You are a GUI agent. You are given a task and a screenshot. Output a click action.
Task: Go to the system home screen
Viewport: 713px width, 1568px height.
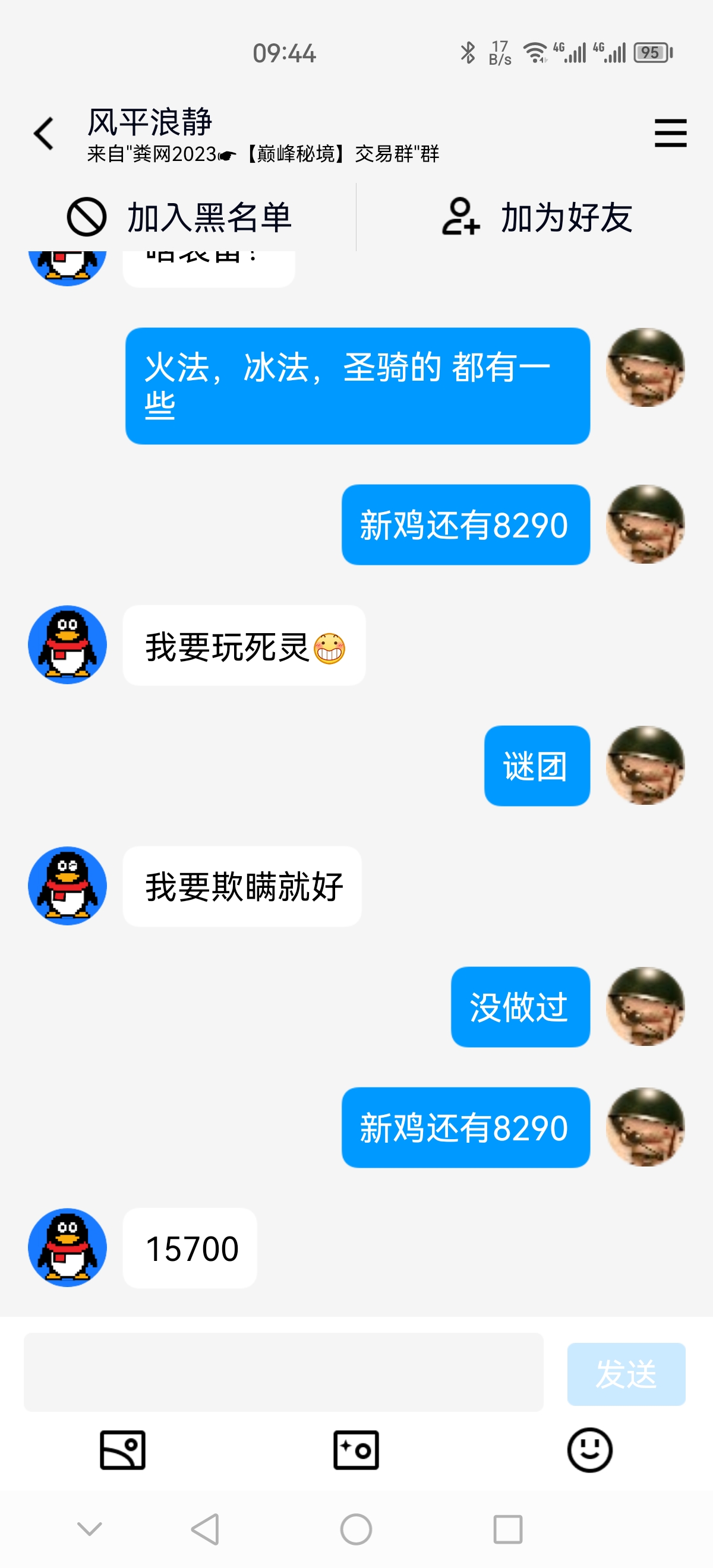point(356,1528)
